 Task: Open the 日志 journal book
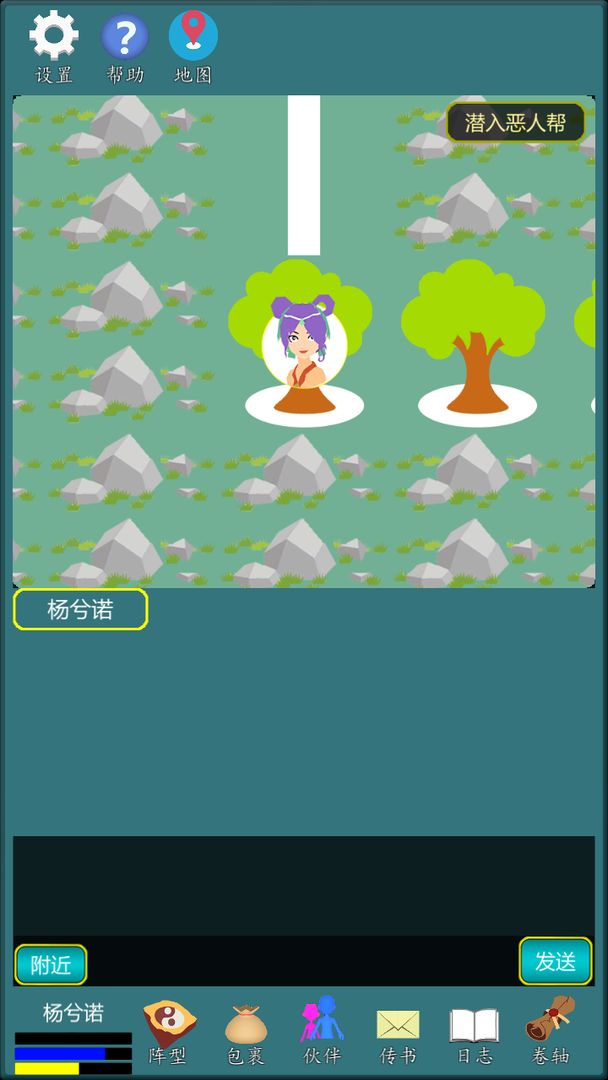pos(474,1031)
